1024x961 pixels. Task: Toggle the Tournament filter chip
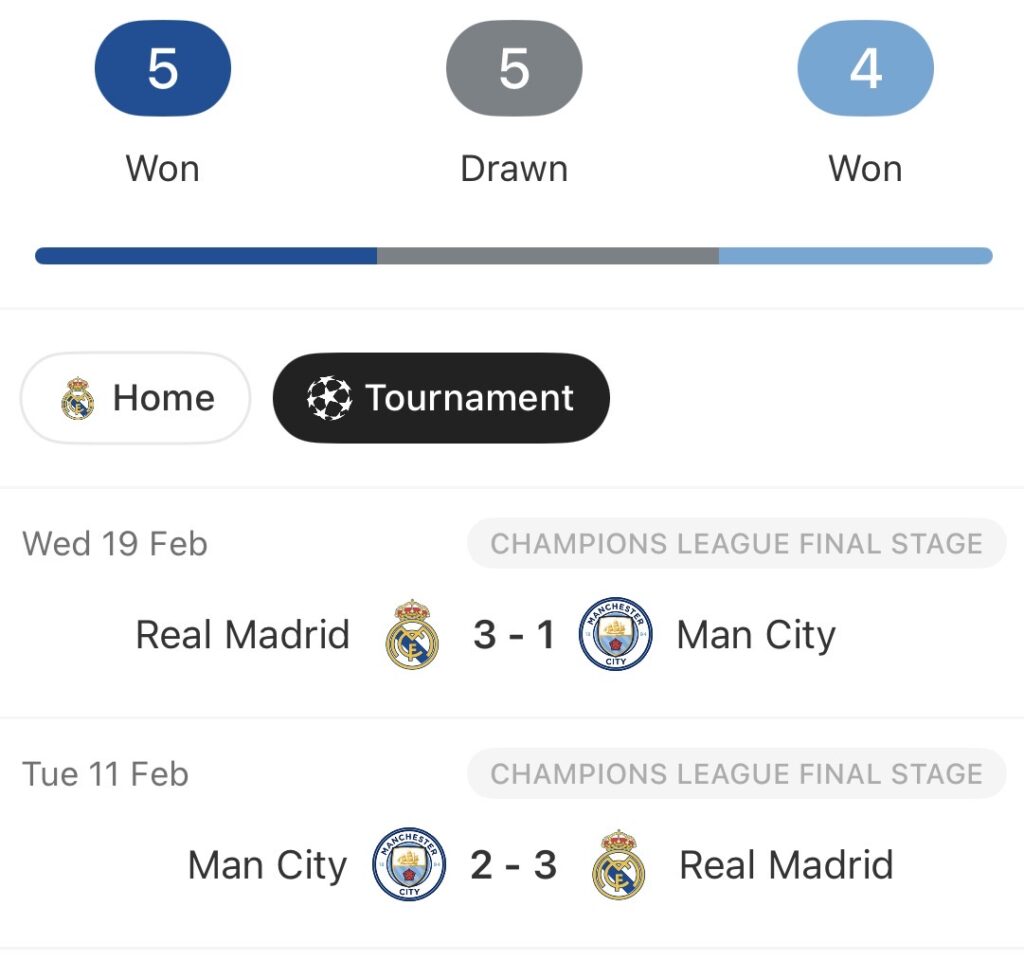point(441,398)
